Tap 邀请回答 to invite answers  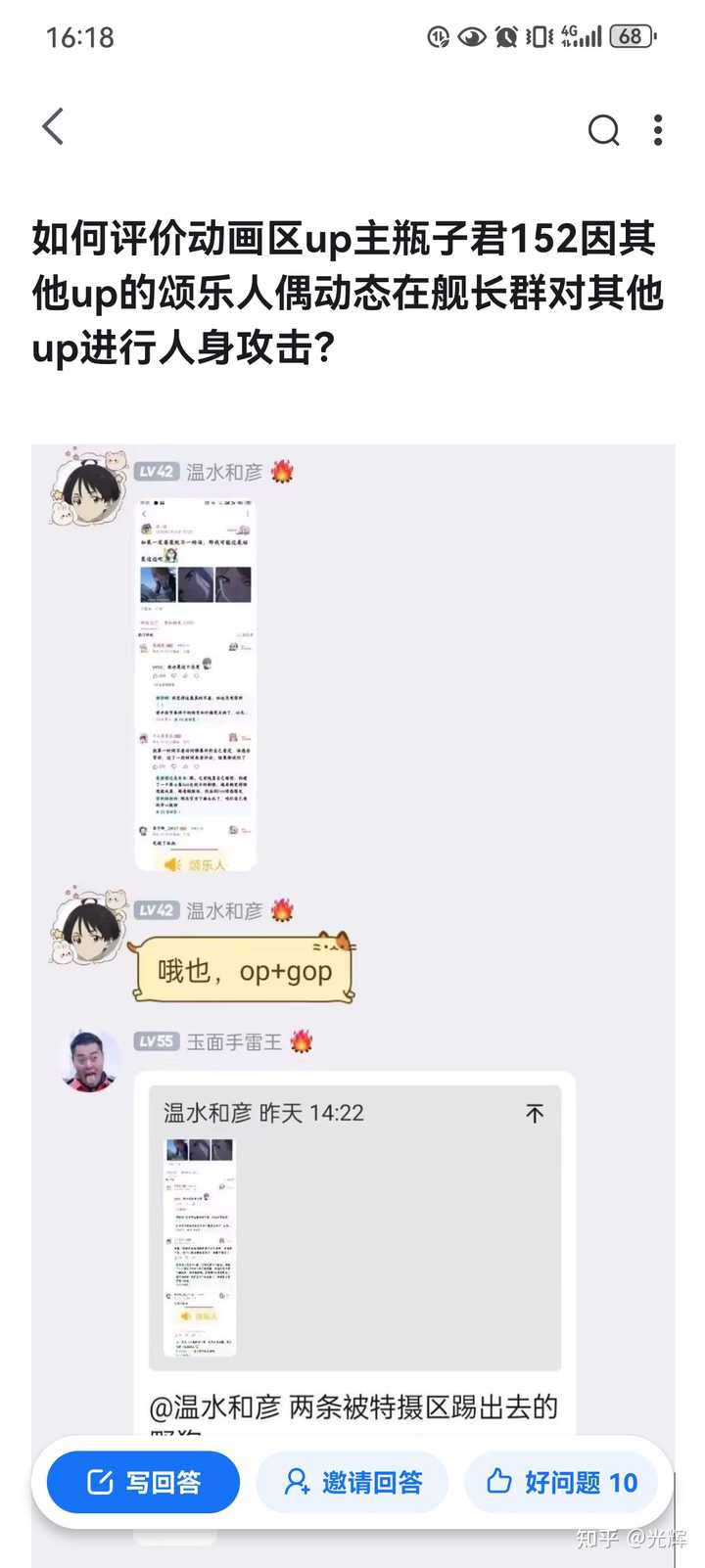(x=352, y=1482)
